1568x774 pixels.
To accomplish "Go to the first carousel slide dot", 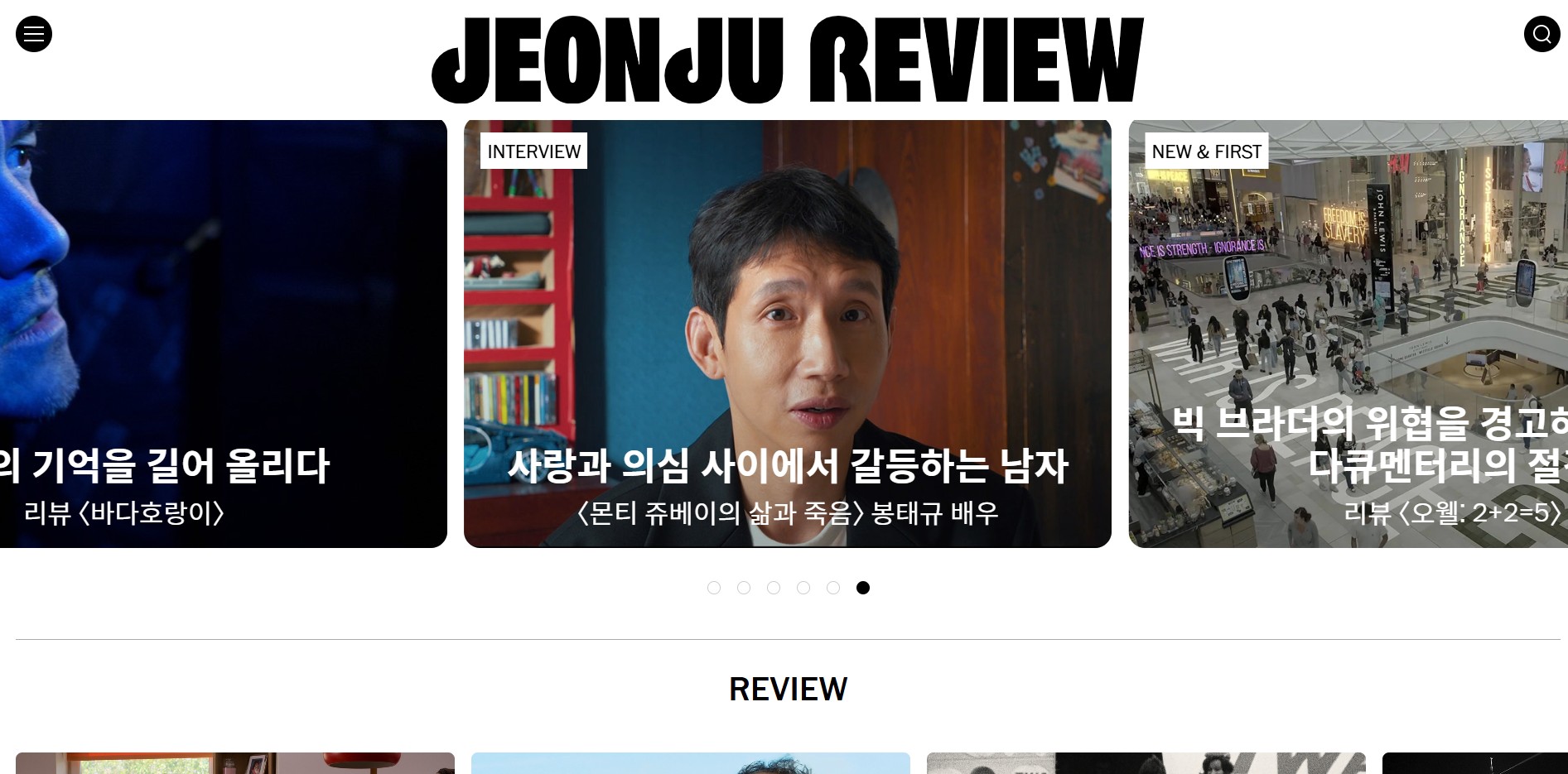I will (714, 588).
